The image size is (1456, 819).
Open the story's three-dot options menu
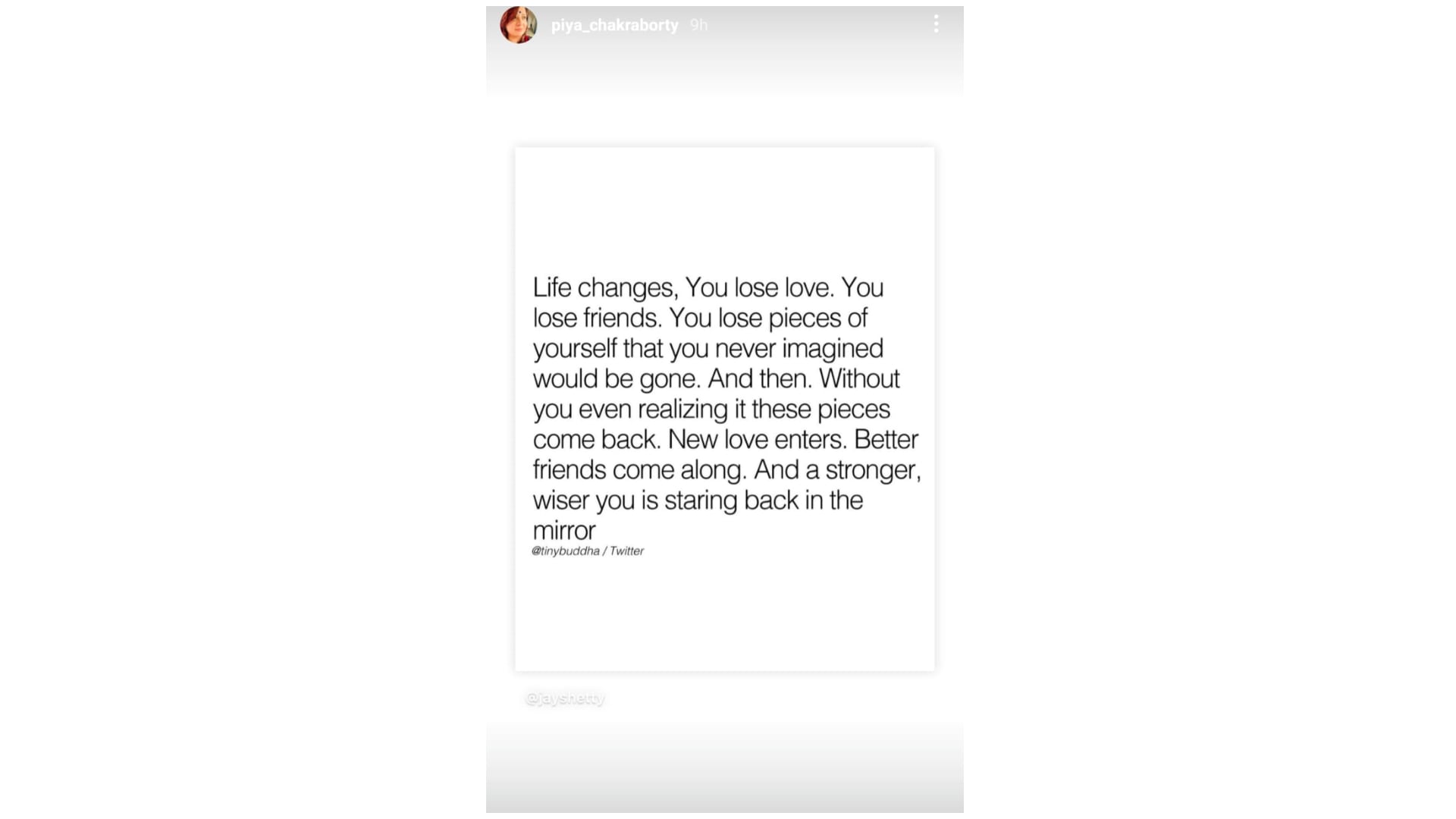[x=936, y=24]
